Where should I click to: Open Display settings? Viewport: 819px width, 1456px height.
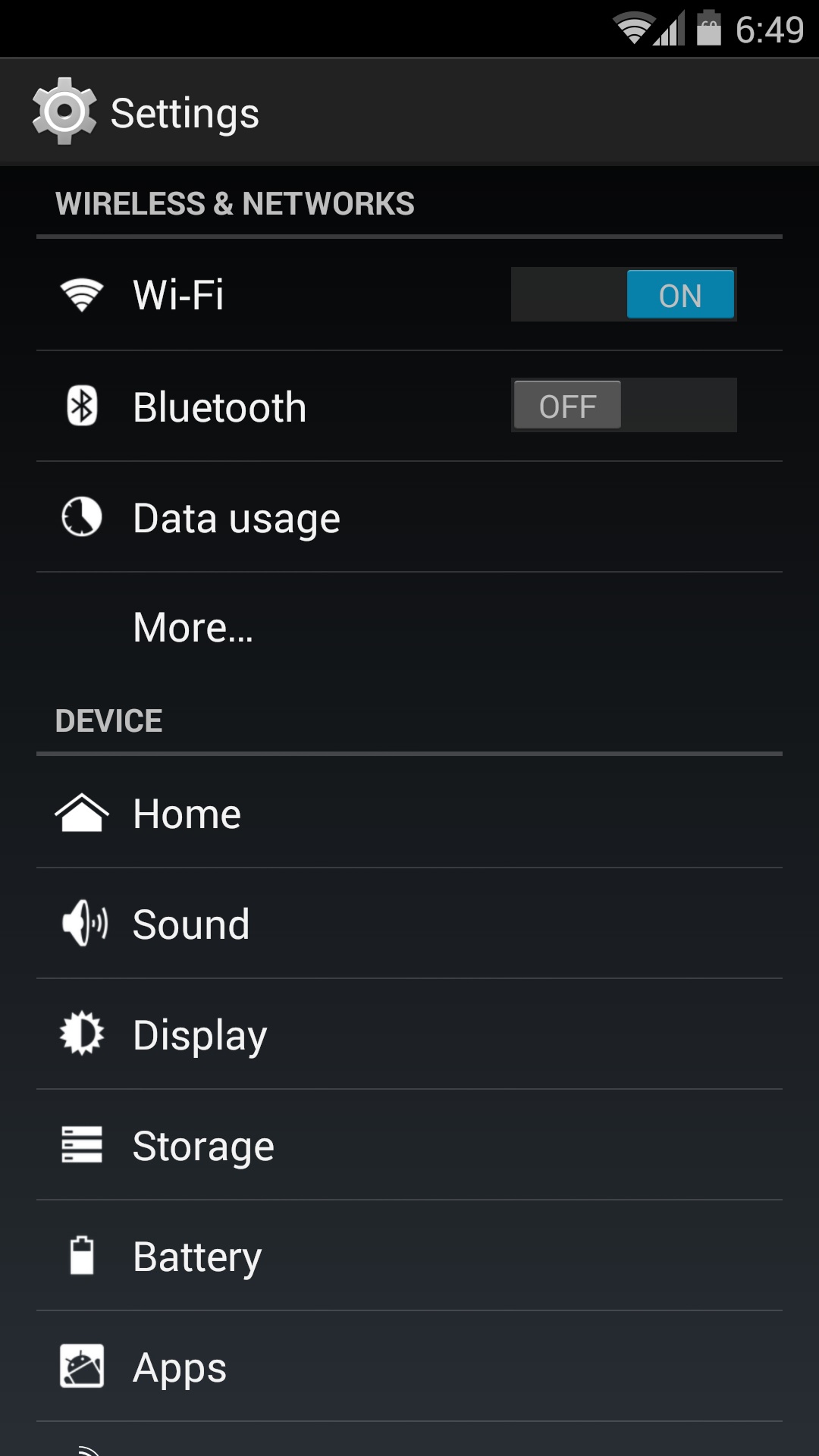tap(409, 1034)
